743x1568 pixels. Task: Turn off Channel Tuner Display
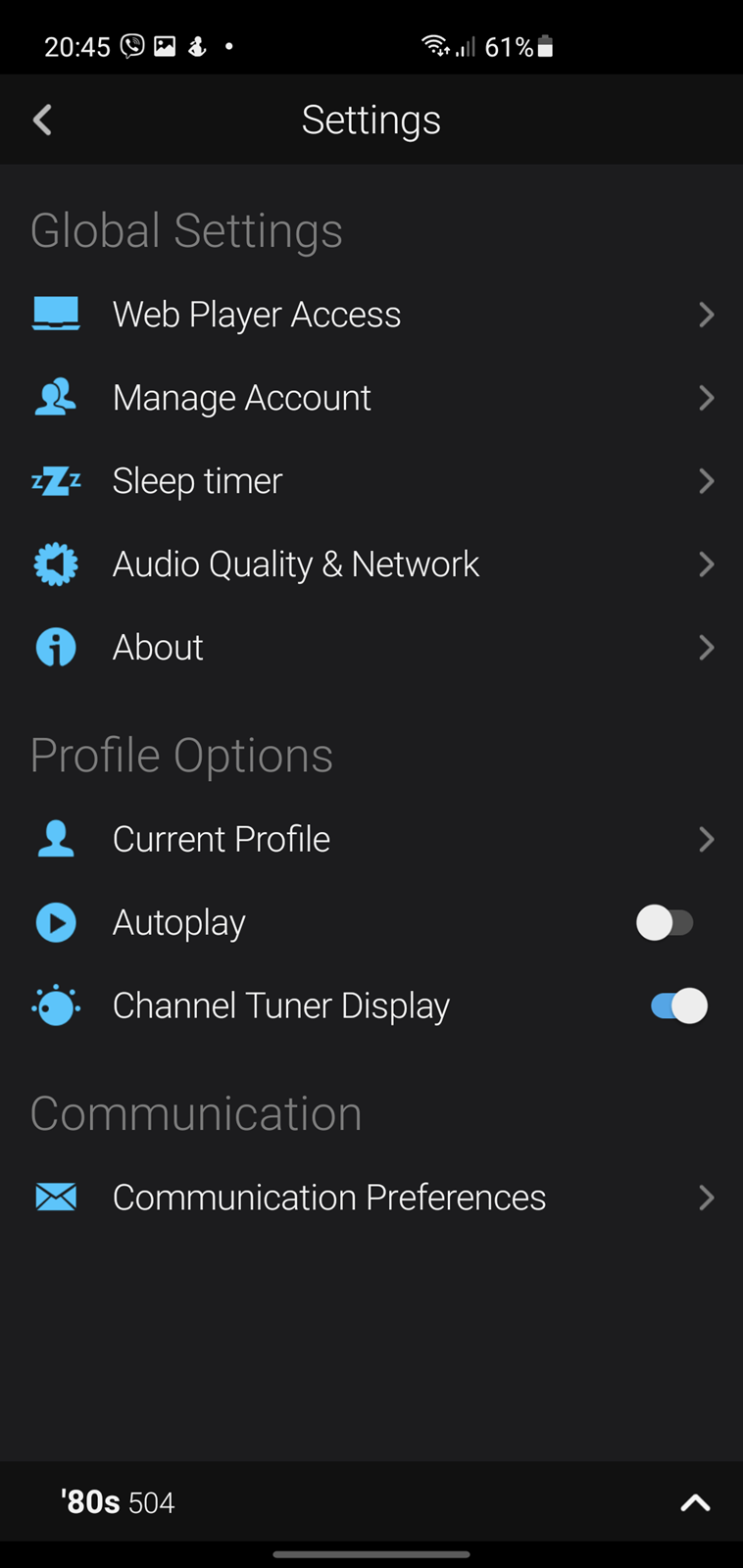pos(678,1005)
